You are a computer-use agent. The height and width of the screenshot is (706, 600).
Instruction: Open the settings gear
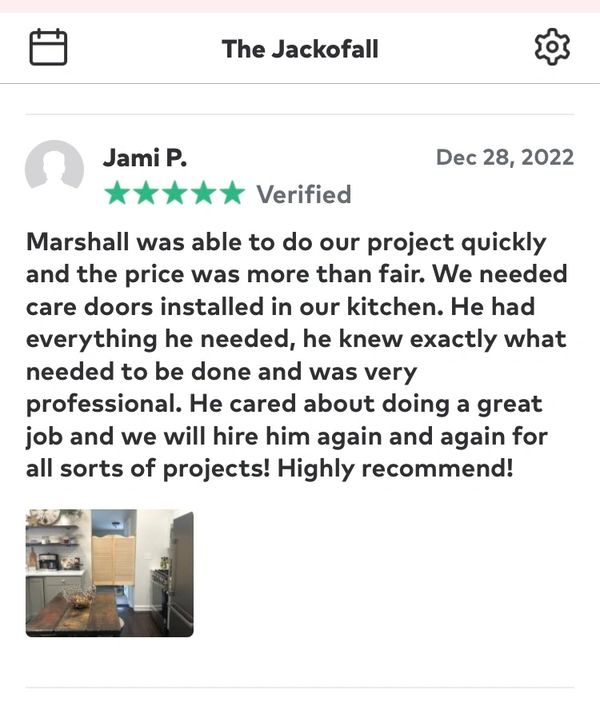[x=552, y=48]
